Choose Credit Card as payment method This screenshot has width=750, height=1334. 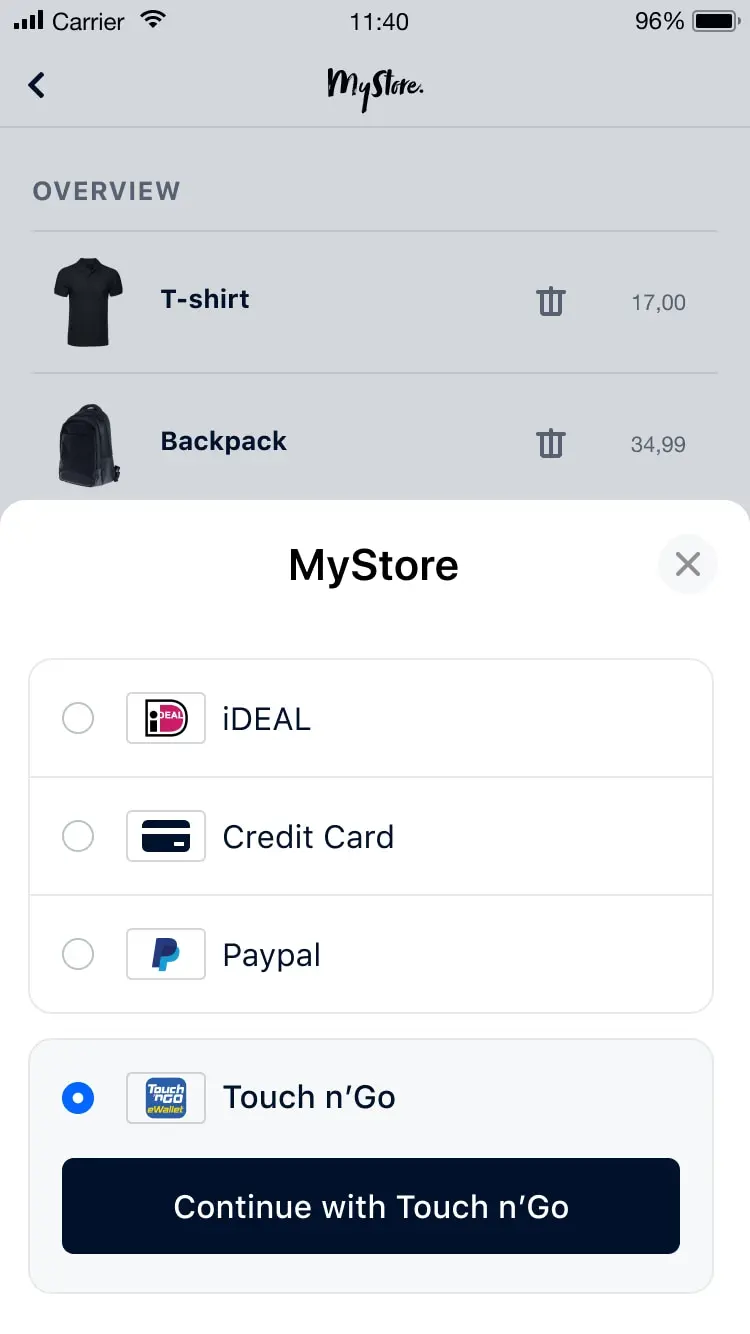tap(78, 836)
